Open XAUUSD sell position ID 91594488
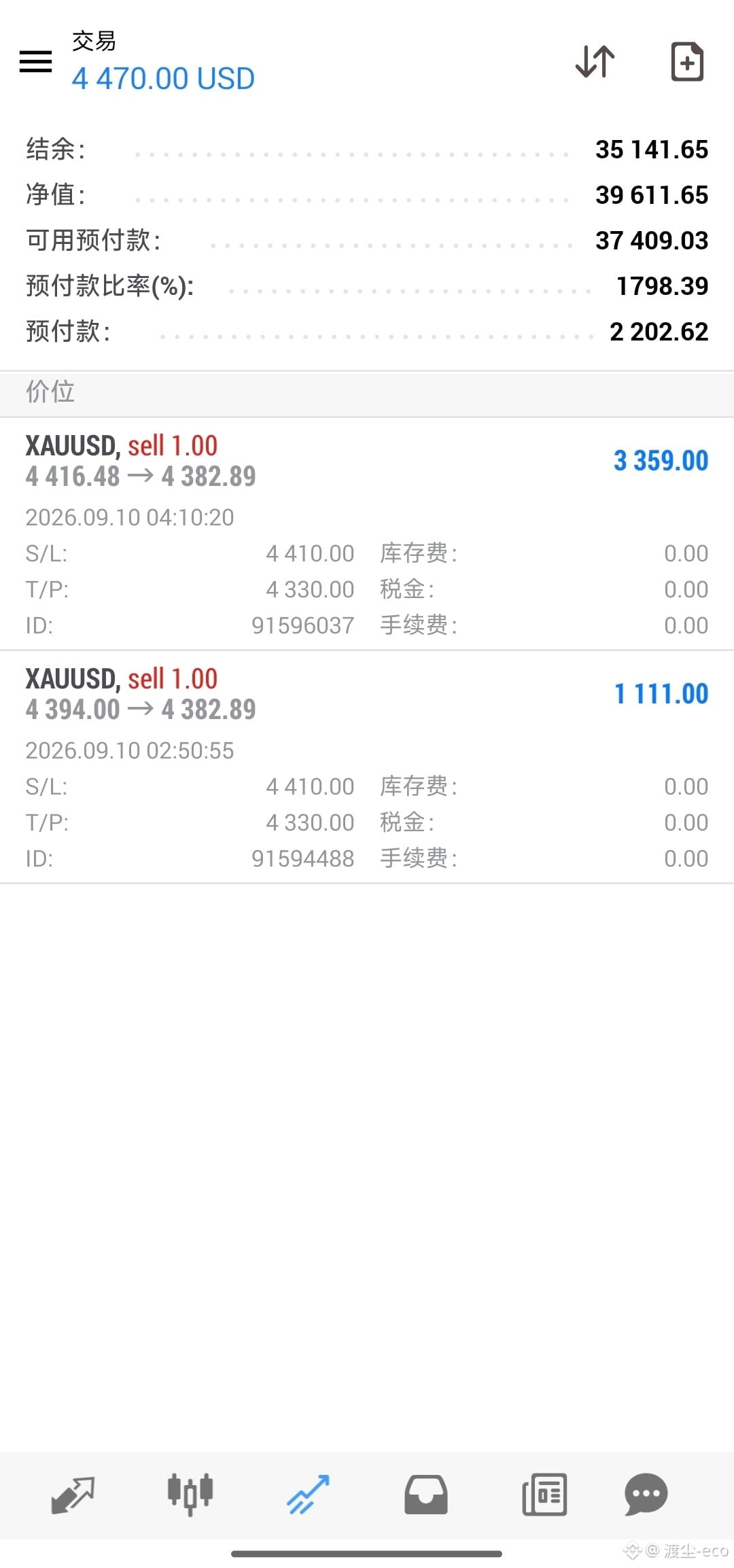 click(x=367, y=767)
